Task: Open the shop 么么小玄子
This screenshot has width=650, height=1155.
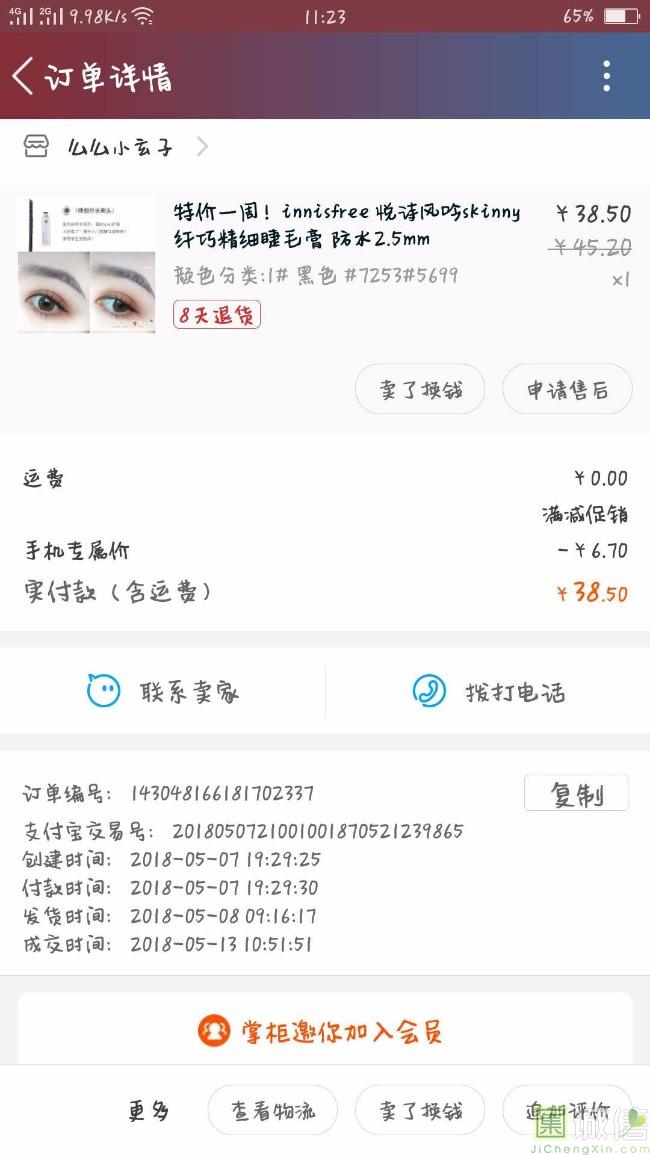Action: (118, 148)
